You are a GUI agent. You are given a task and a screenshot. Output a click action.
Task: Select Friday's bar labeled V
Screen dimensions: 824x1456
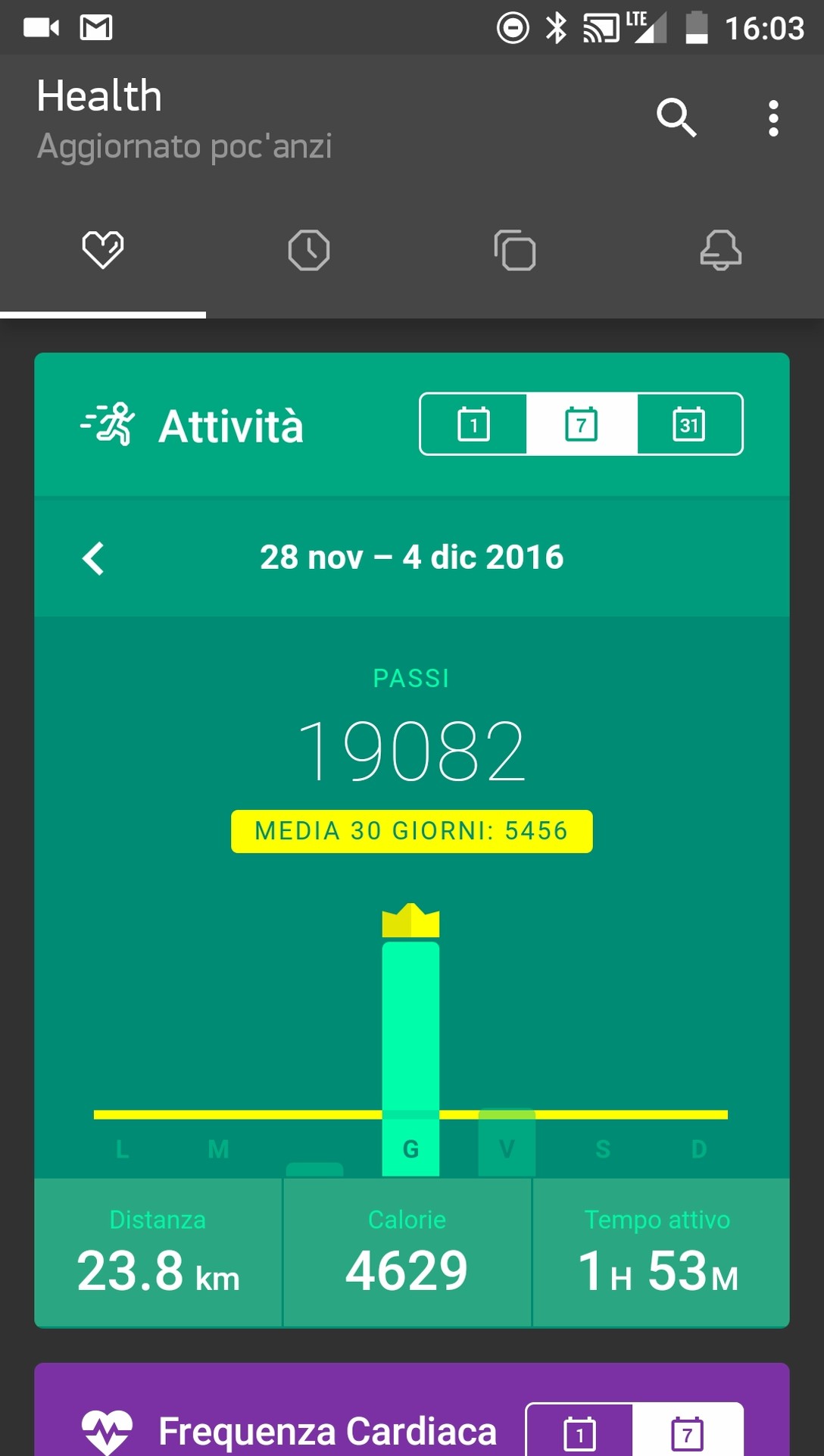[507, 1144]
